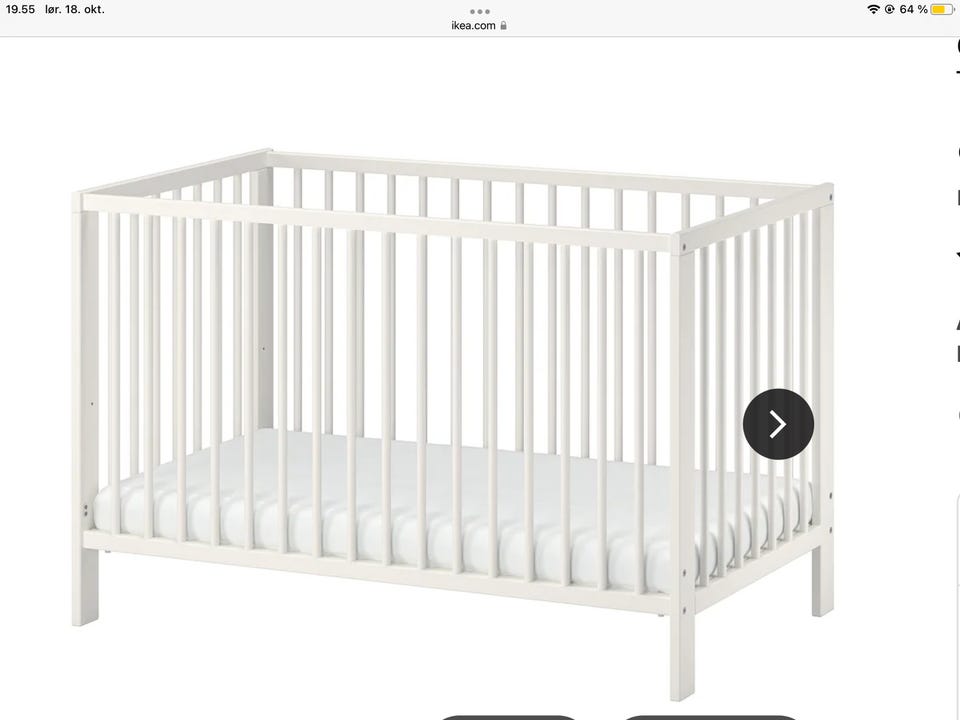Open the multitasking three-dot menu
Image resolution: width=960 pixels, height=720 pixels.
coord(480,11)
